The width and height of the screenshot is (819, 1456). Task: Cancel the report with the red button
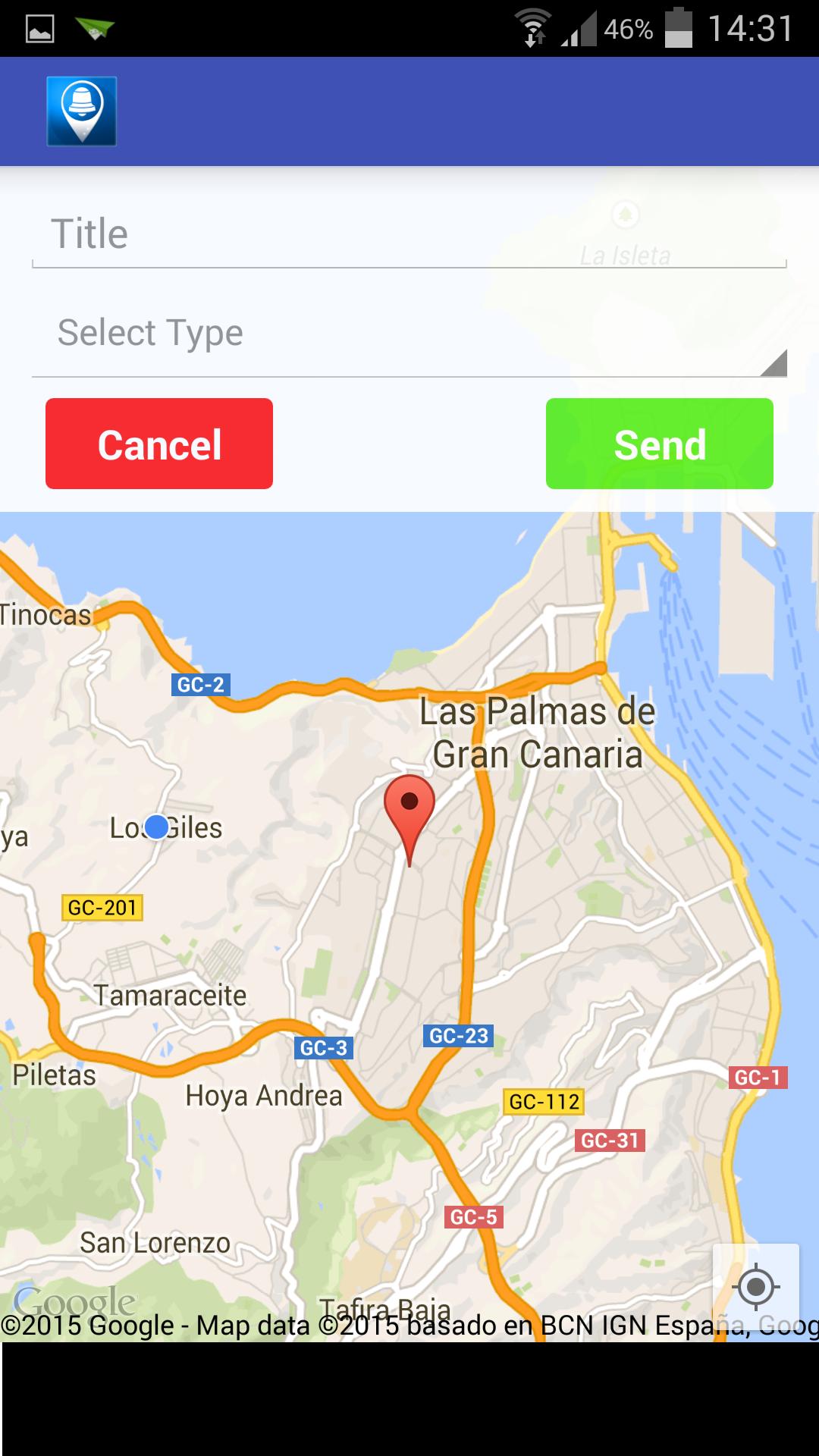pyautogui.click(x=158, y=444)
